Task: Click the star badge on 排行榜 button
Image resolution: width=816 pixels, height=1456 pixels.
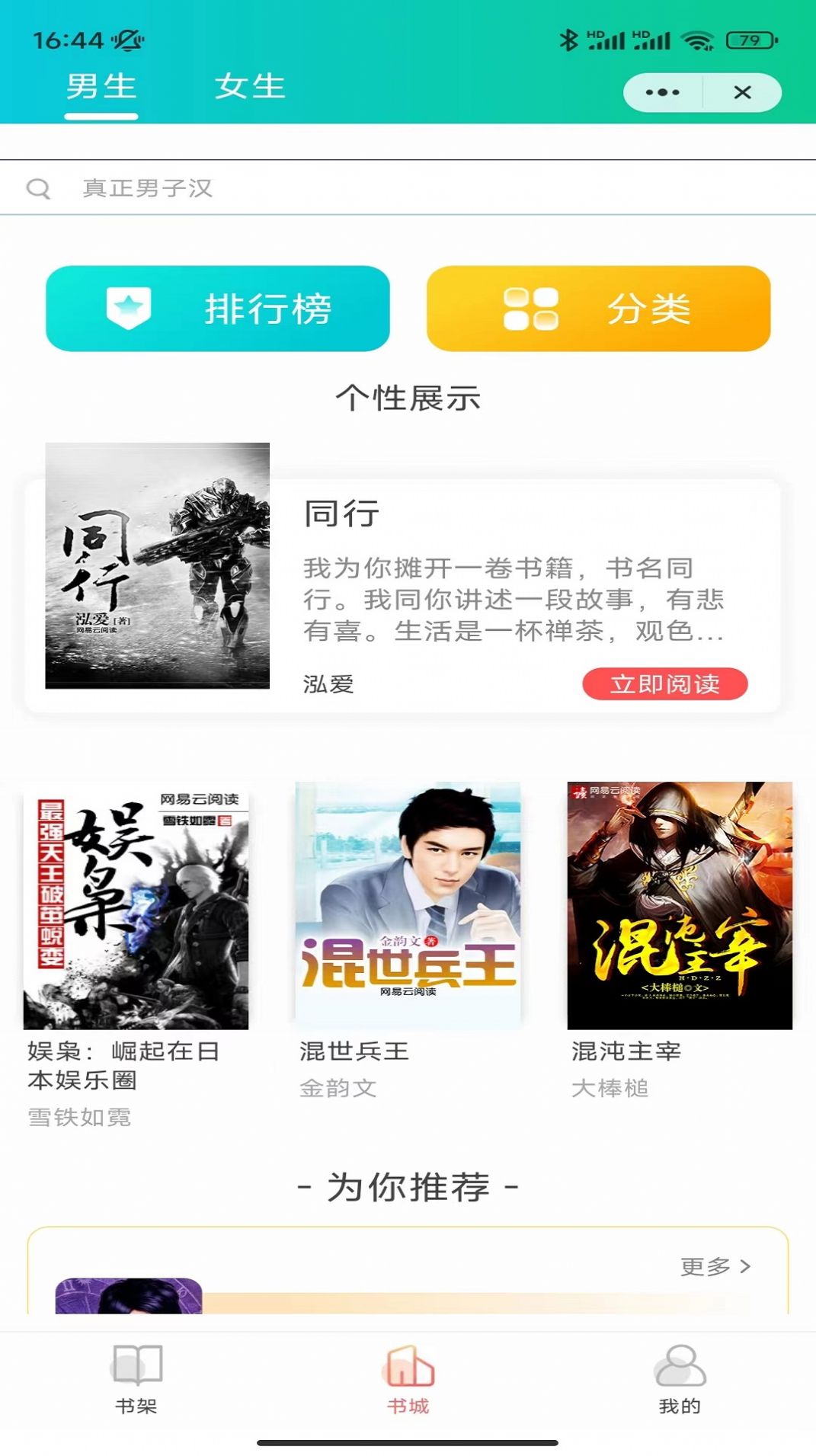Action: [x=130, y=308]
